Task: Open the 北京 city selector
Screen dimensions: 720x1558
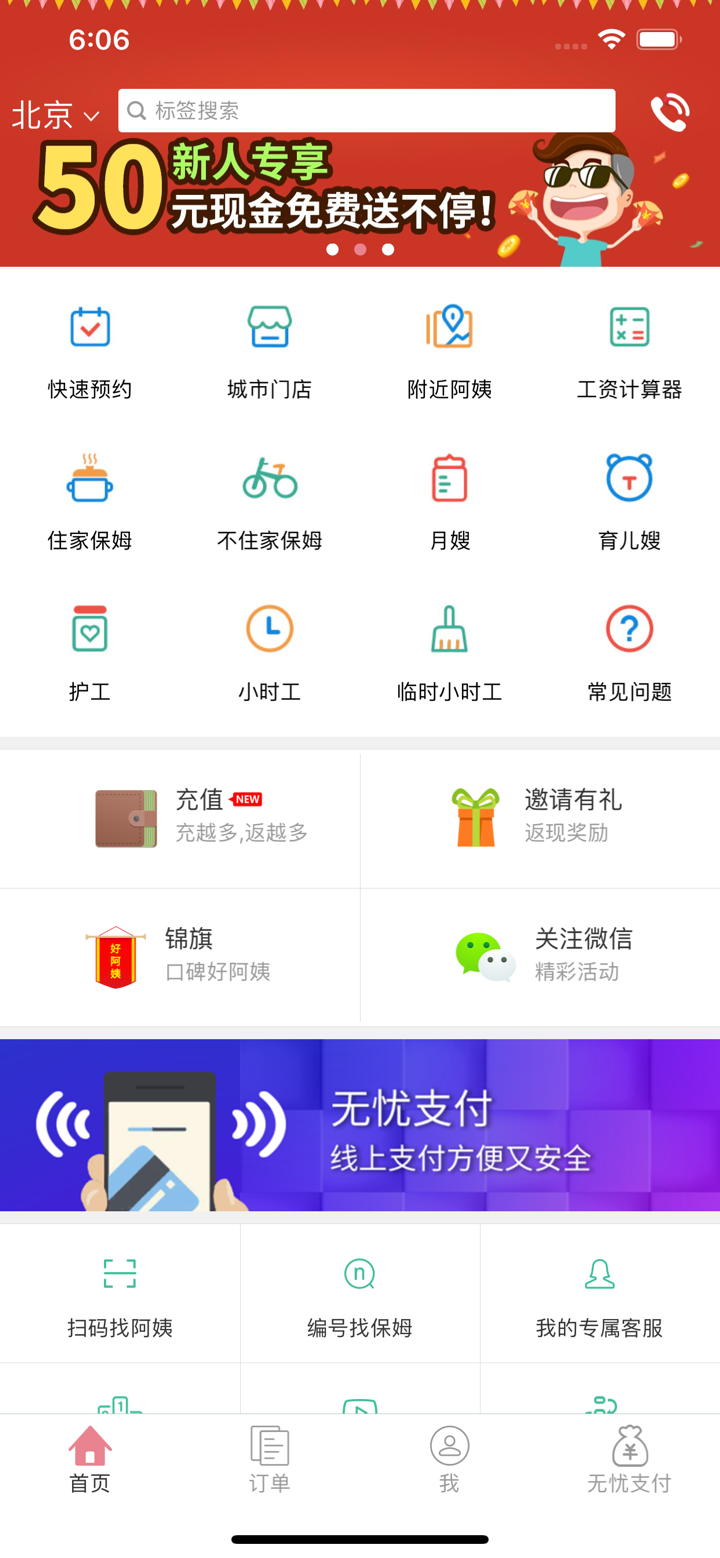Action: (52, 115)
